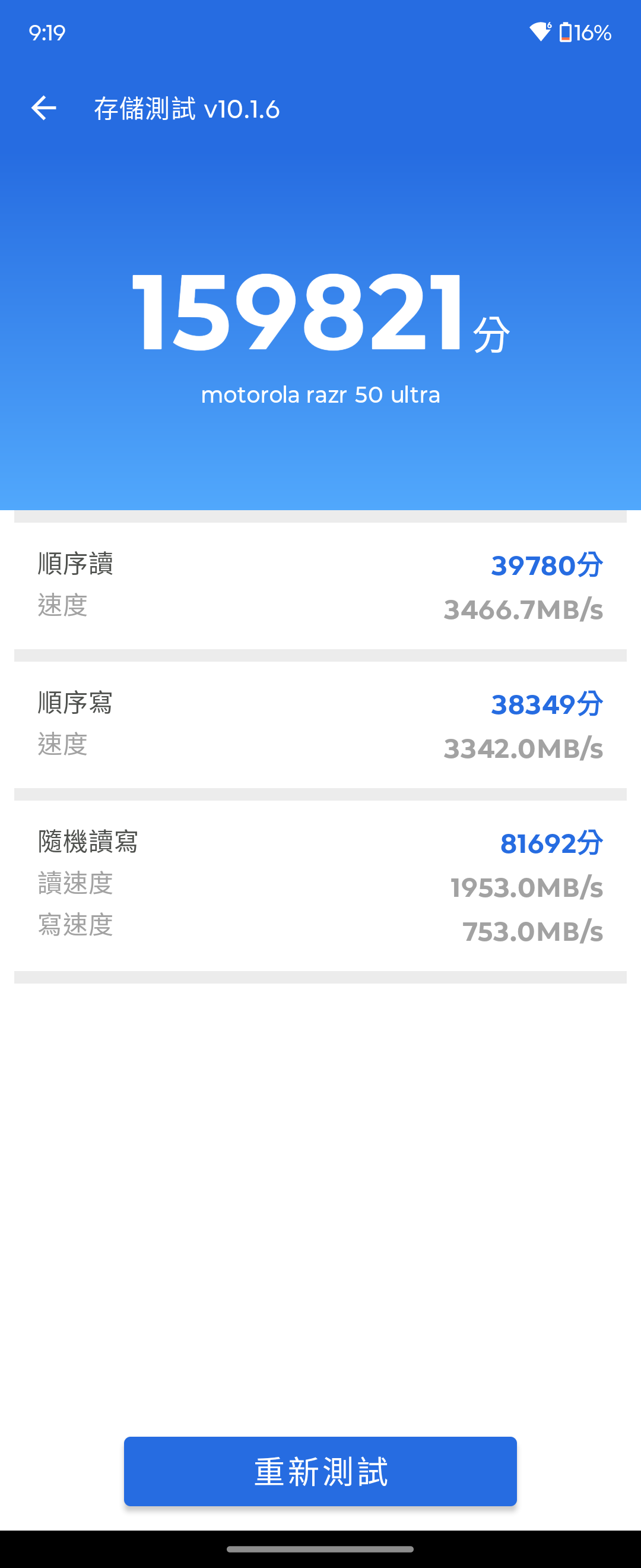Select the 順序寫 sequential write row
The width and height of the screenshot is (641, 1568).
tap(75, 703)
